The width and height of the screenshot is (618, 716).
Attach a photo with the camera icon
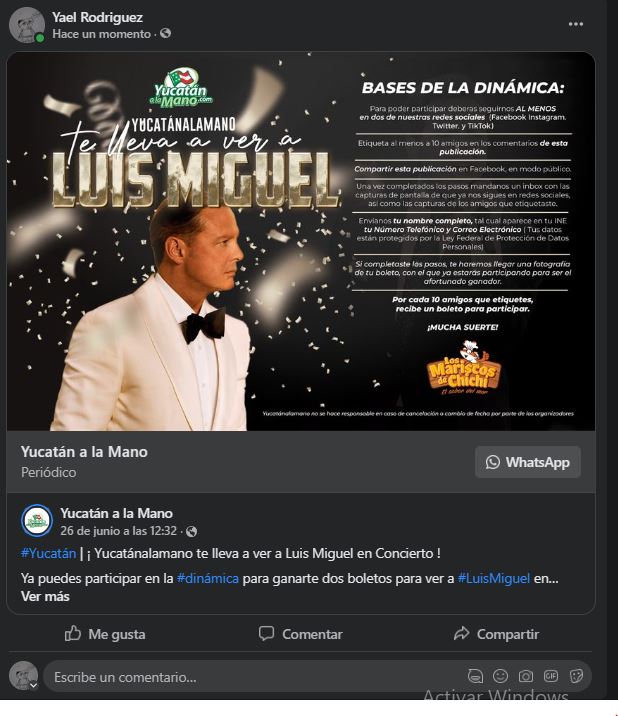(525, 677)
